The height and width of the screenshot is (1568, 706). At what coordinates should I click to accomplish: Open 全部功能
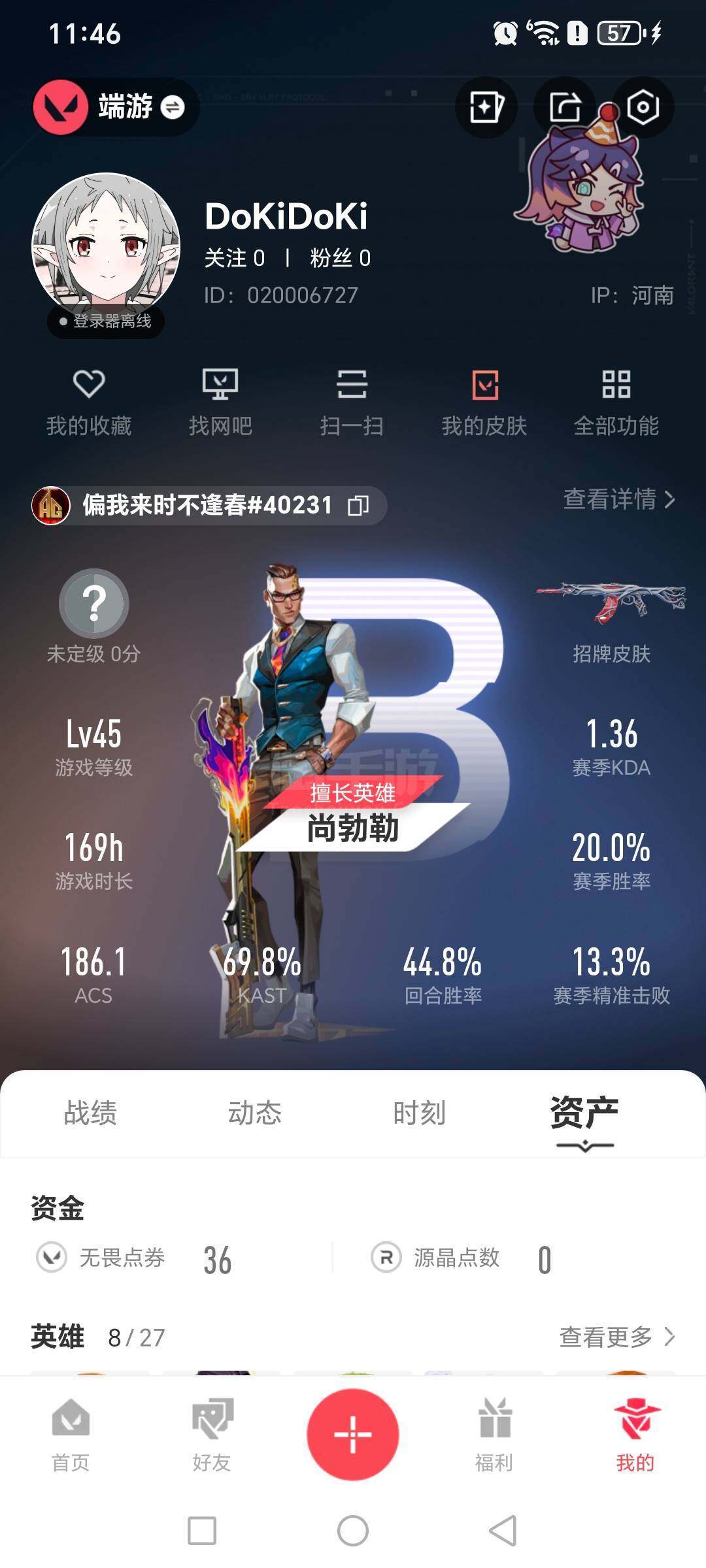(616, 403)
